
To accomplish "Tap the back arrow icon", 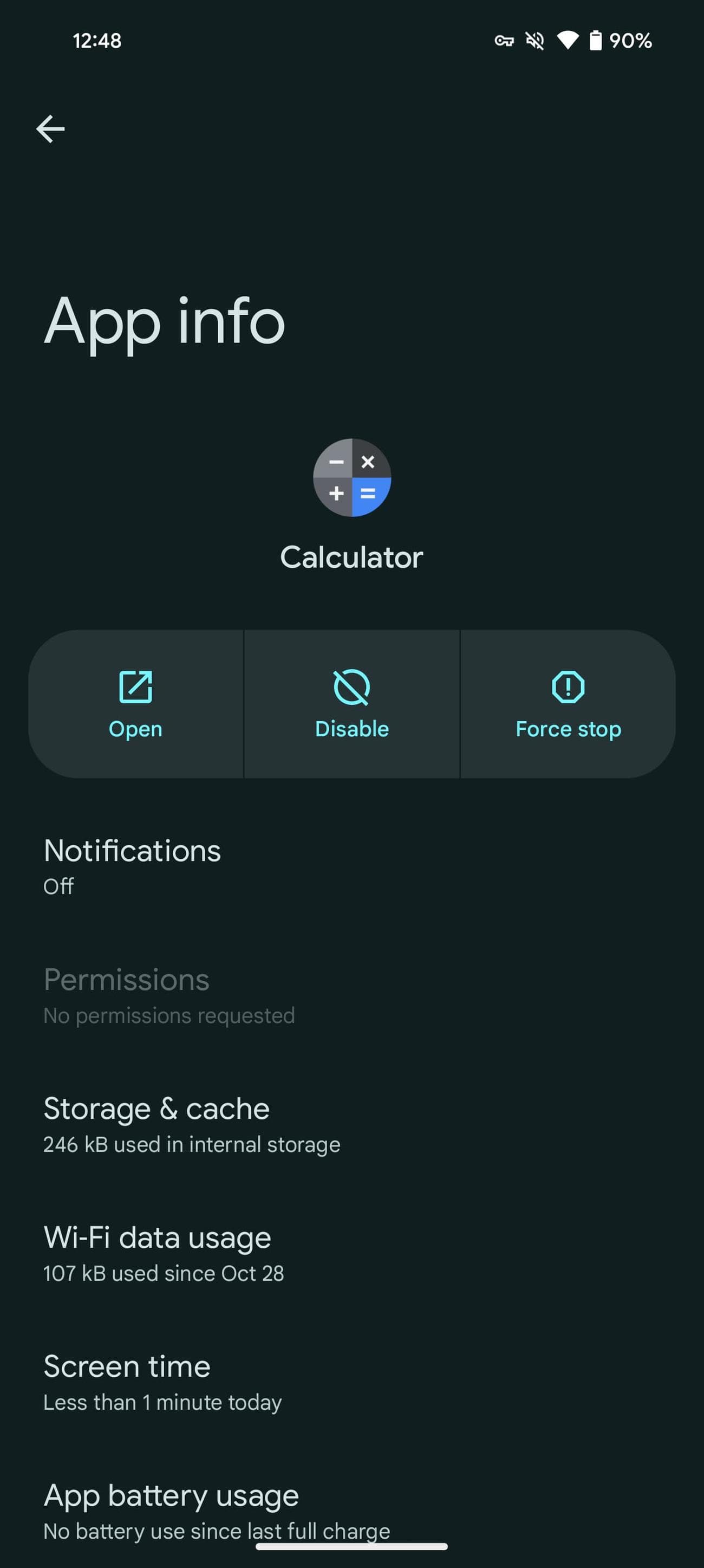I will coord(50,128).
